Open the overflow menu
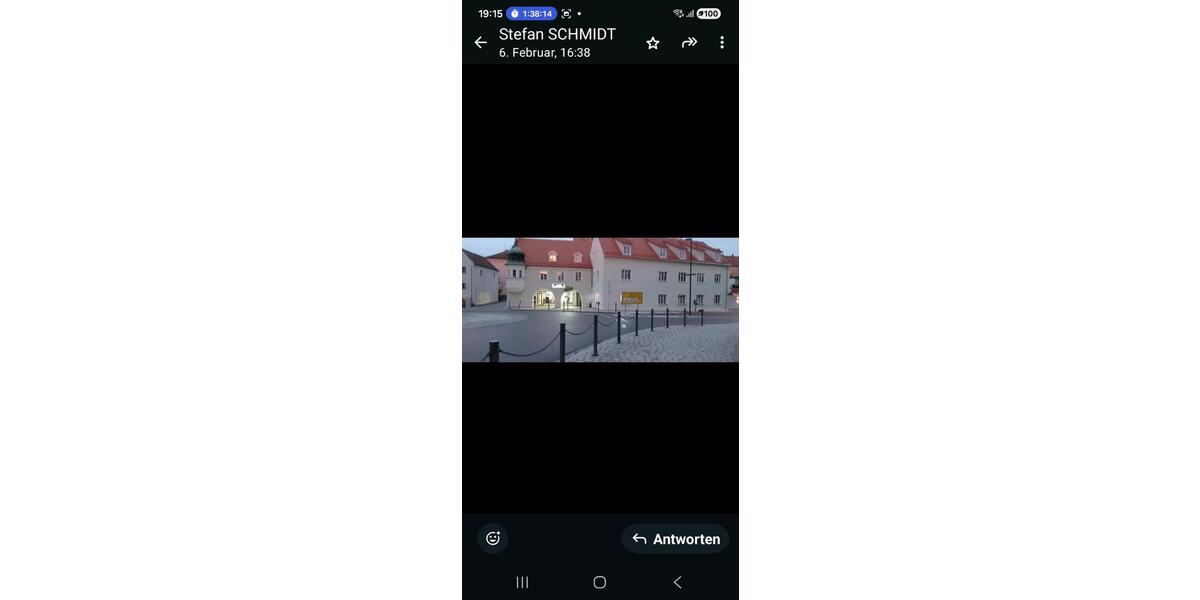Image resolution: width=1200 pixels, height=600 pixels. (722, 43)
